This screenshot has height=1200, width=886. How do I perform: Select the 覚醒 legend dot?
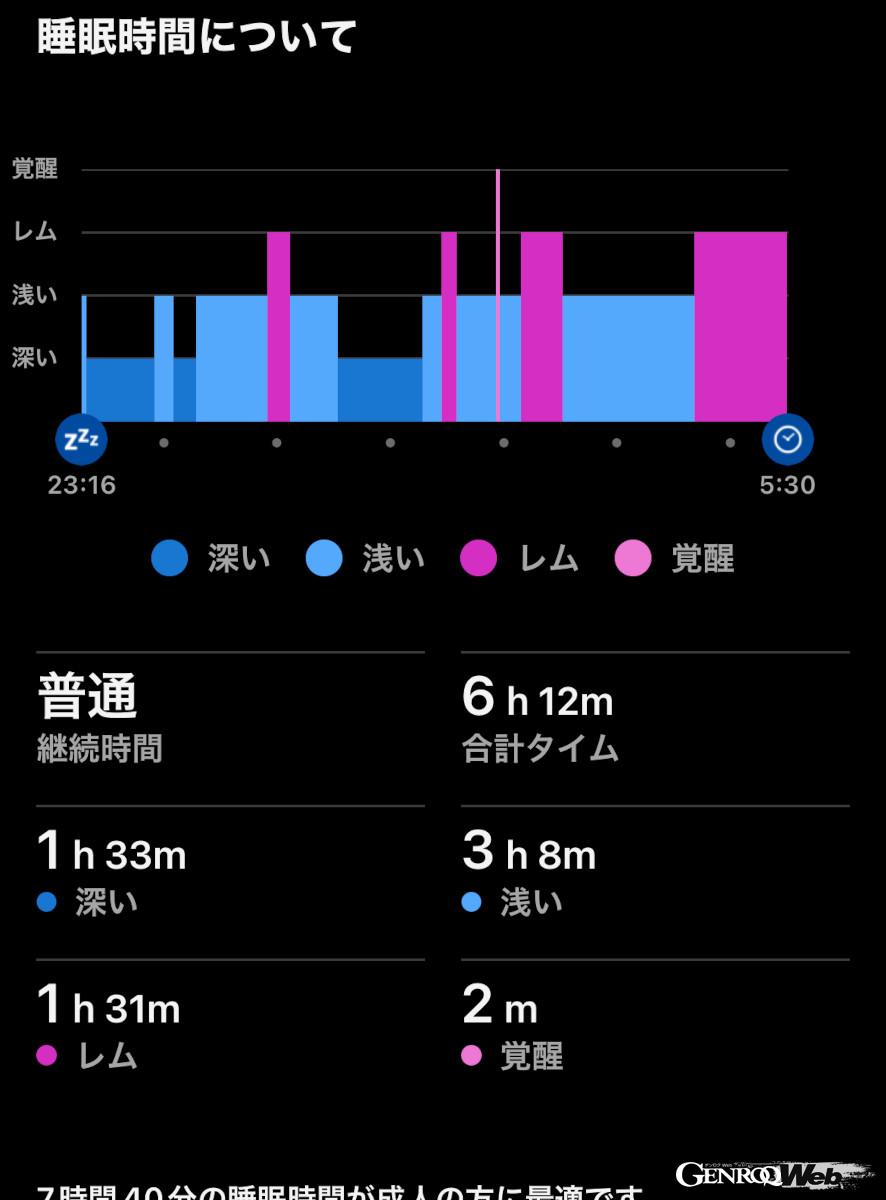[x=631, y=559]
